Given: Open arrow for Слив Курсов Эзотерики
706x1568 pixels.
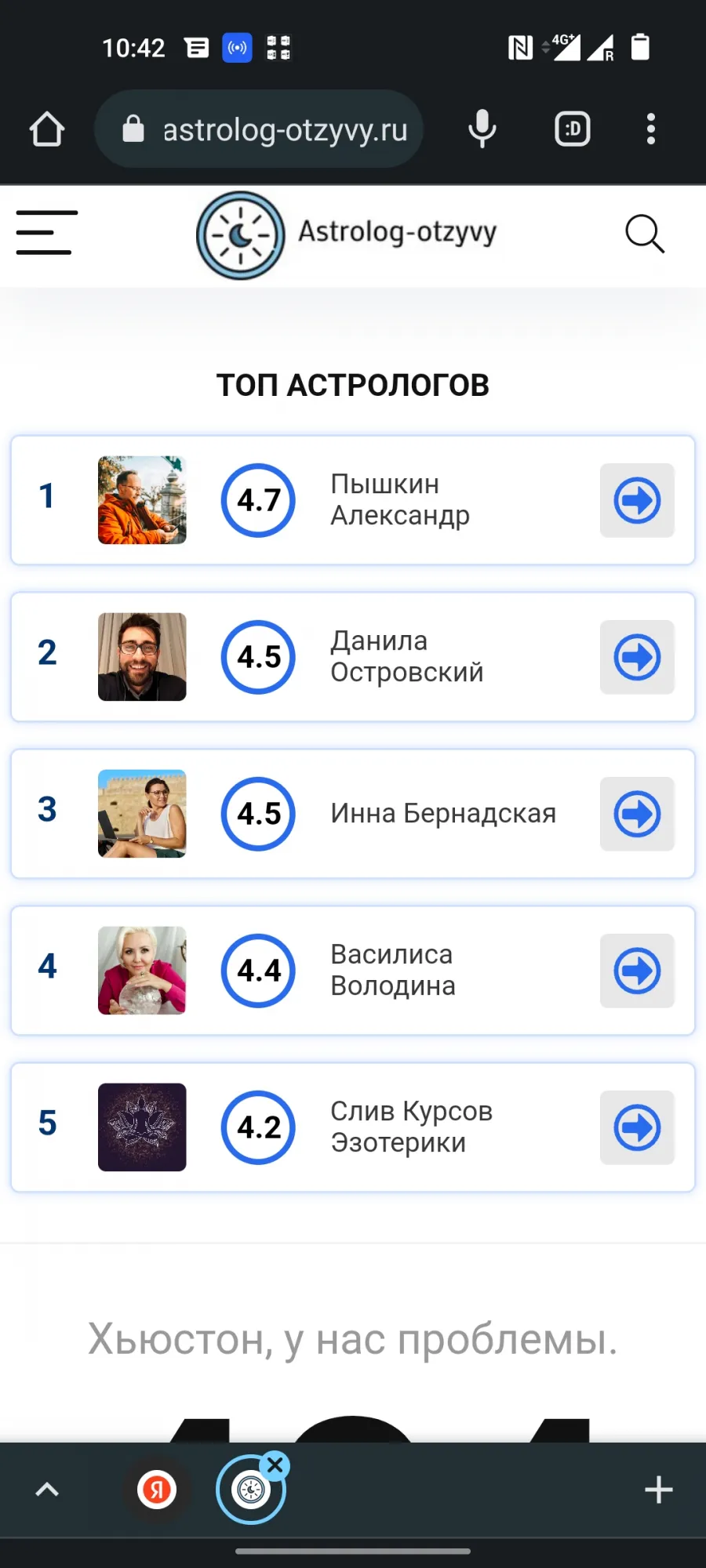Looking at the screenshot, I should [x=637, y=1127].
